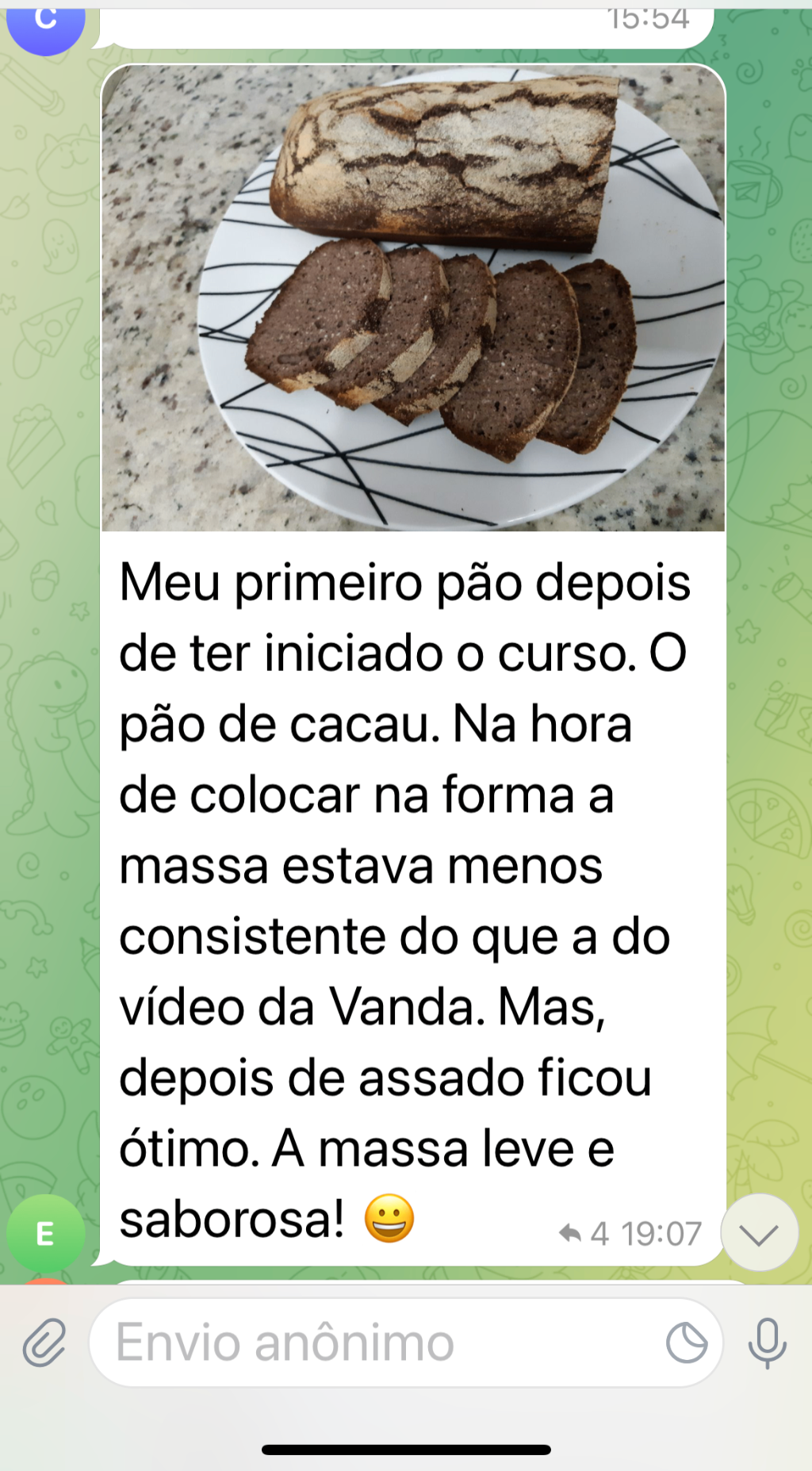Open the green E sender avatar
The height and width of the screenshot is (1471, 812).
click(45, 1234)
